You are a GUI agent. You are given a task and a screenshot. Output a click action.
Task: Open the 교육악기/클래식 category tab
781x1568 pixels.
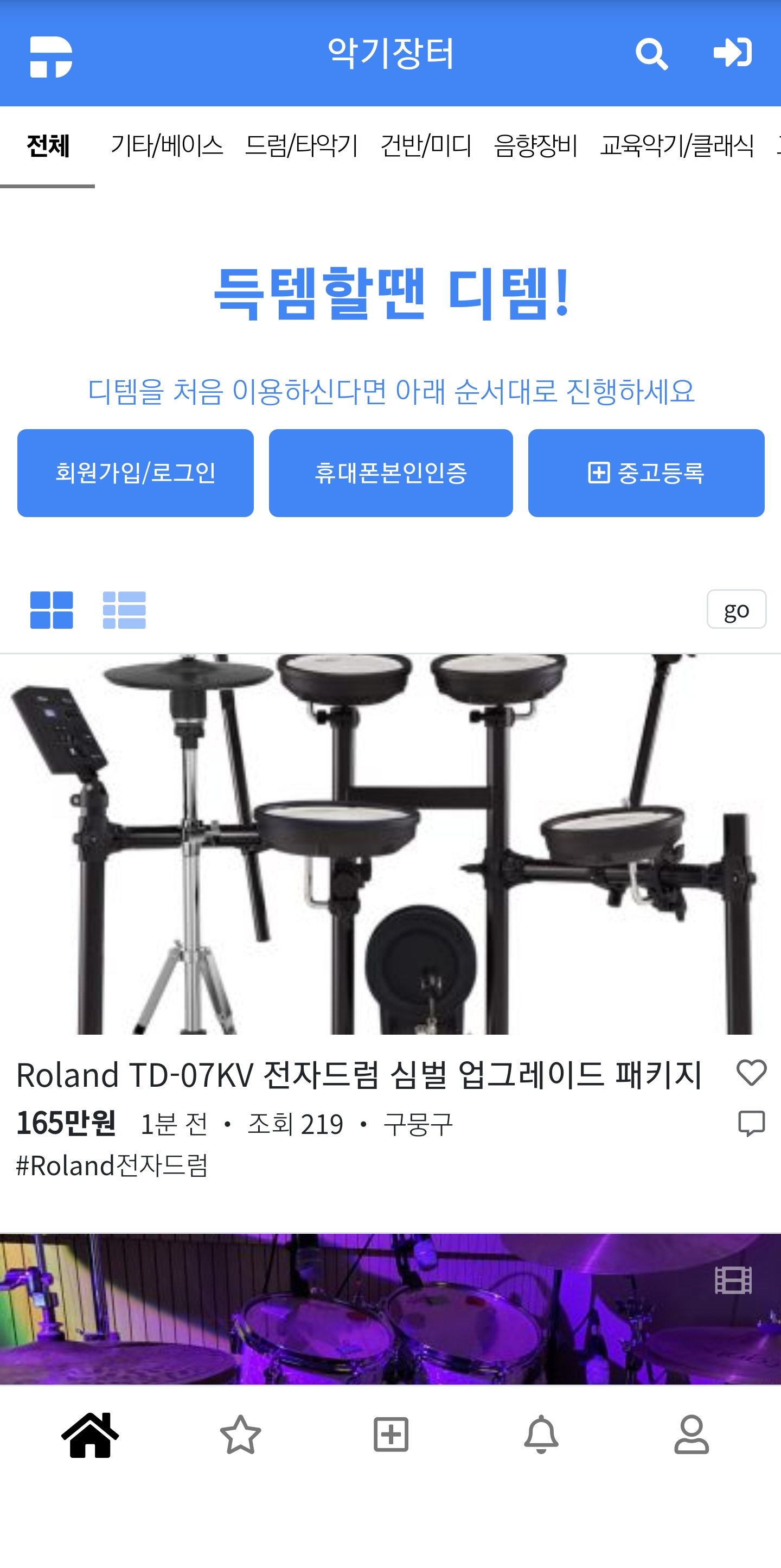coord(676,146)
